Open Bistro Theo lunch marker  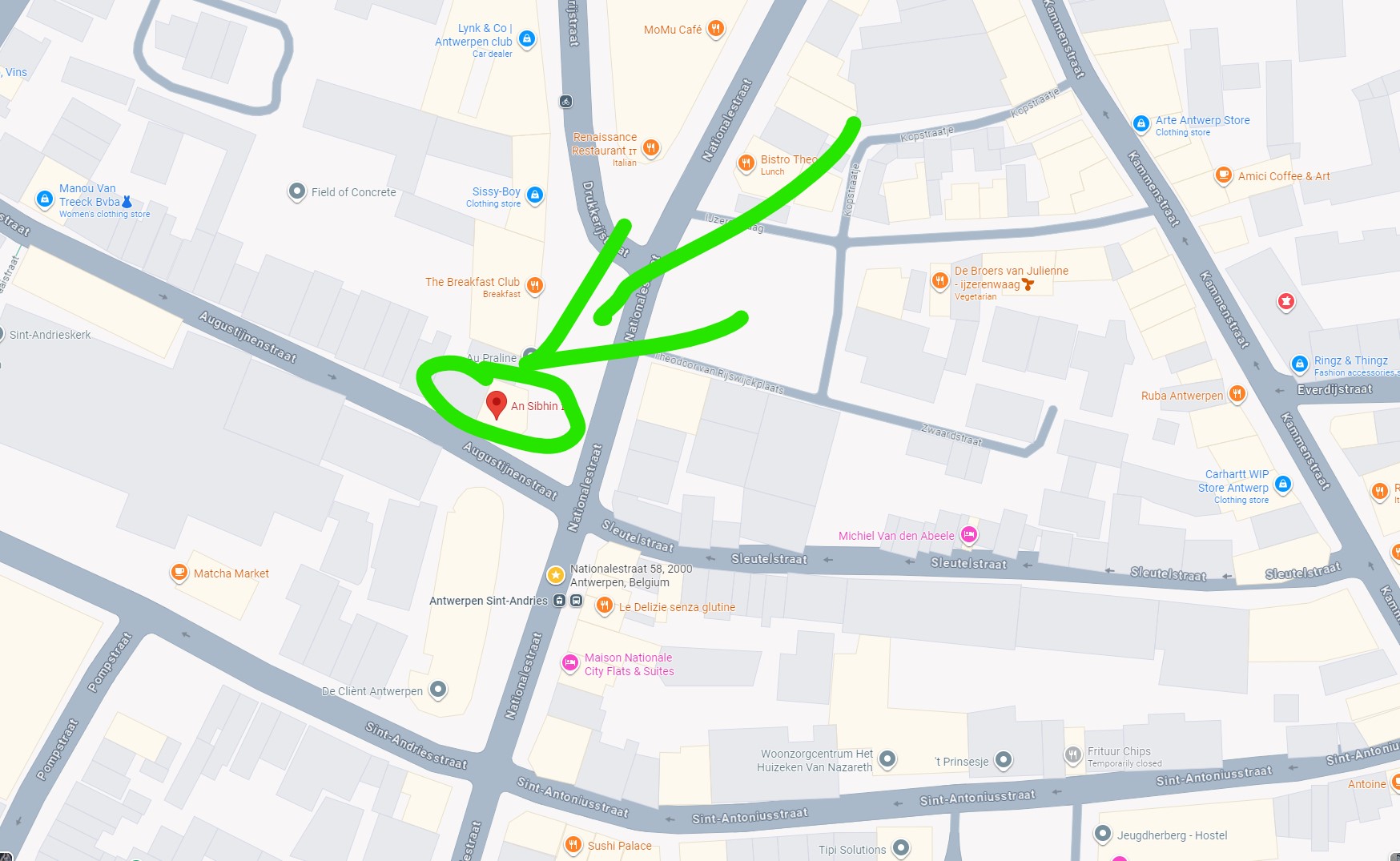point(746,163)
